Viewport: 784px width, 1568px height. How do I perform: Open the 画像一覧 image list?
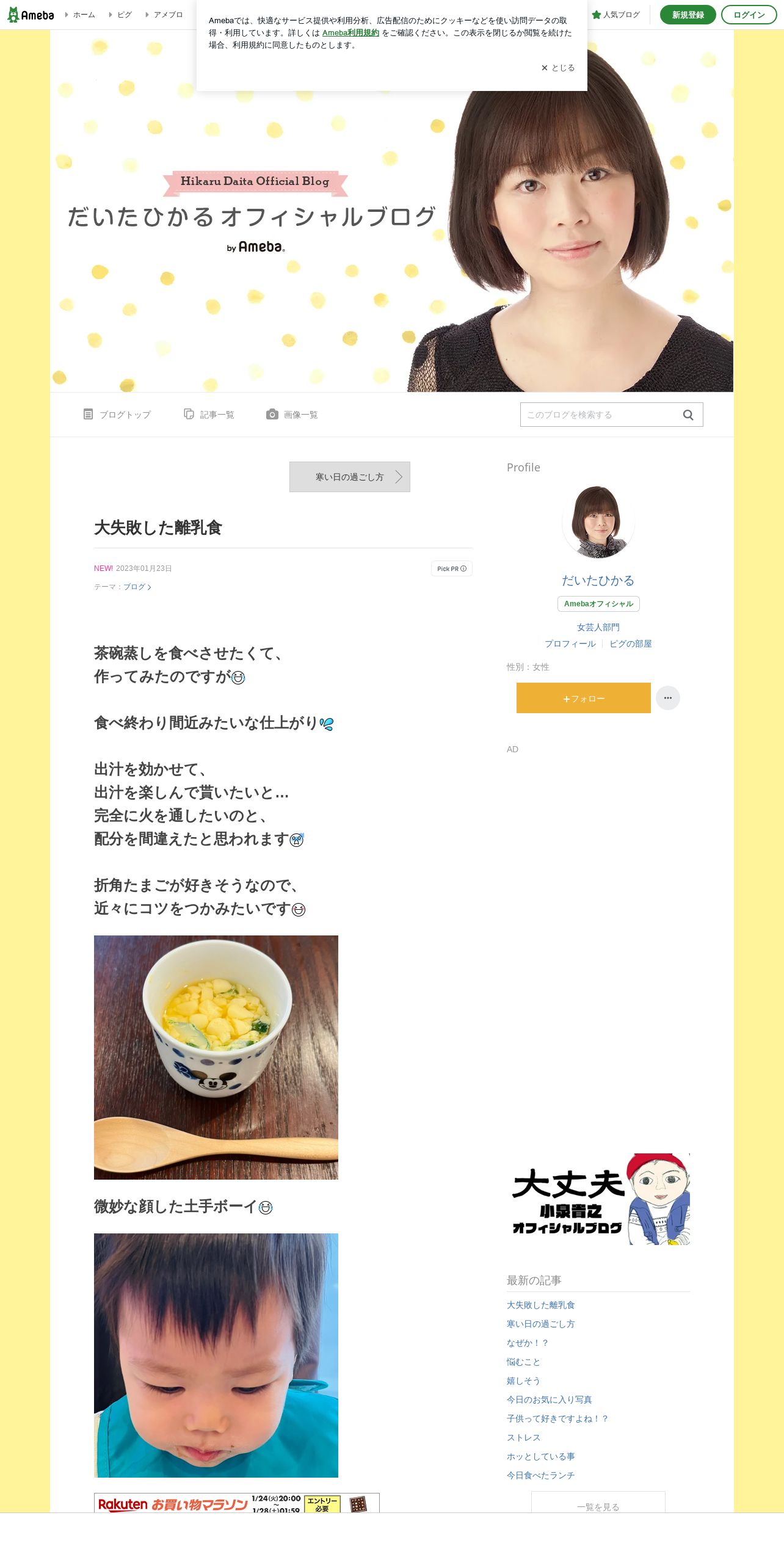coord(292,415)
